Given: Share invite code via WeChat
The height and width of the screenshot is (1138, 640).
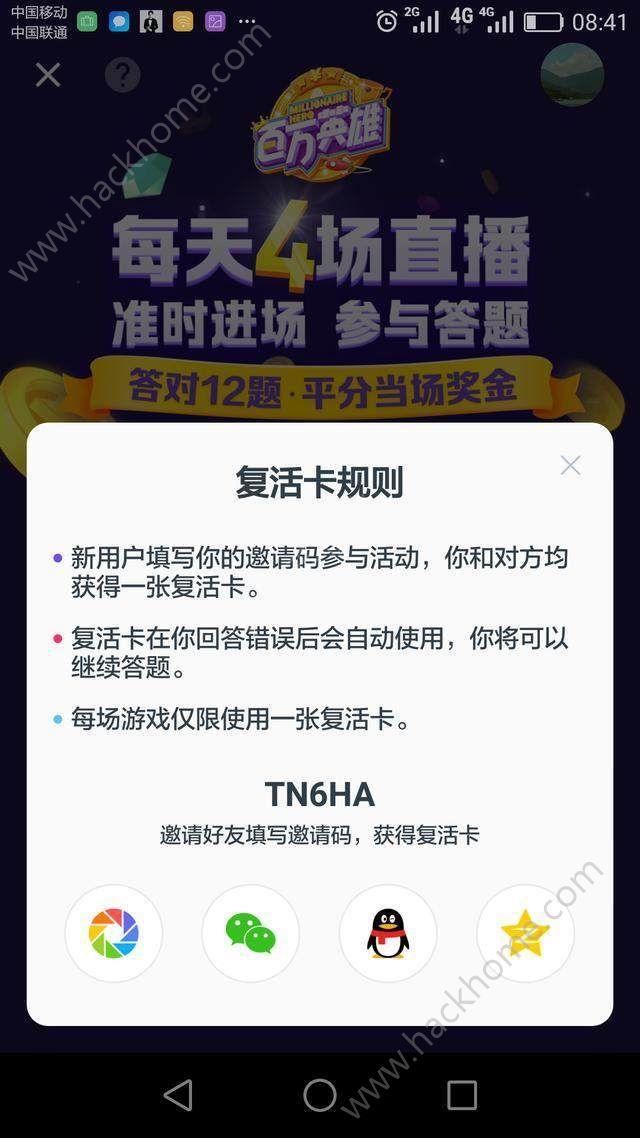Looking at the screenshot, I should (x=250, y=933).
